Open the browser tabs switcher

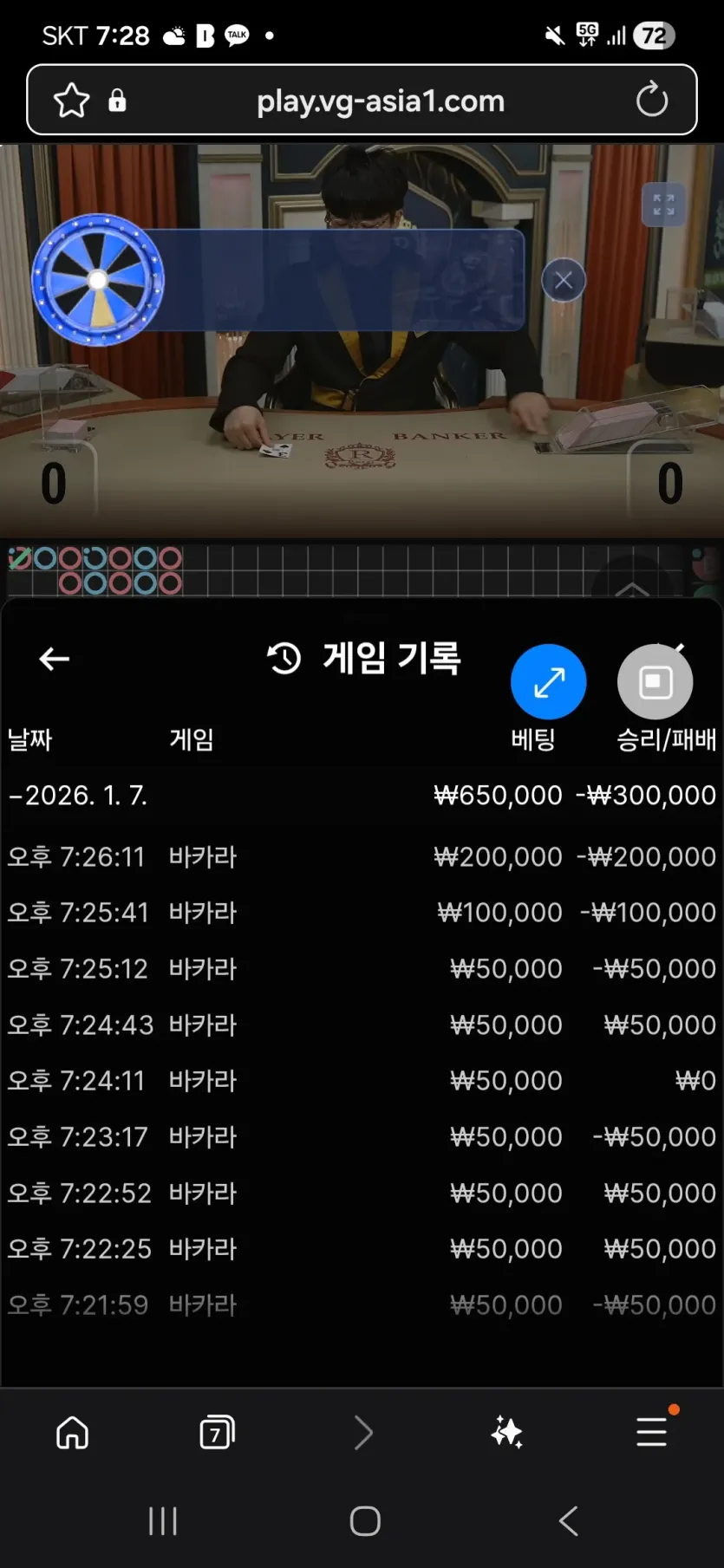pyautogui.click(x=217, y=1432)
